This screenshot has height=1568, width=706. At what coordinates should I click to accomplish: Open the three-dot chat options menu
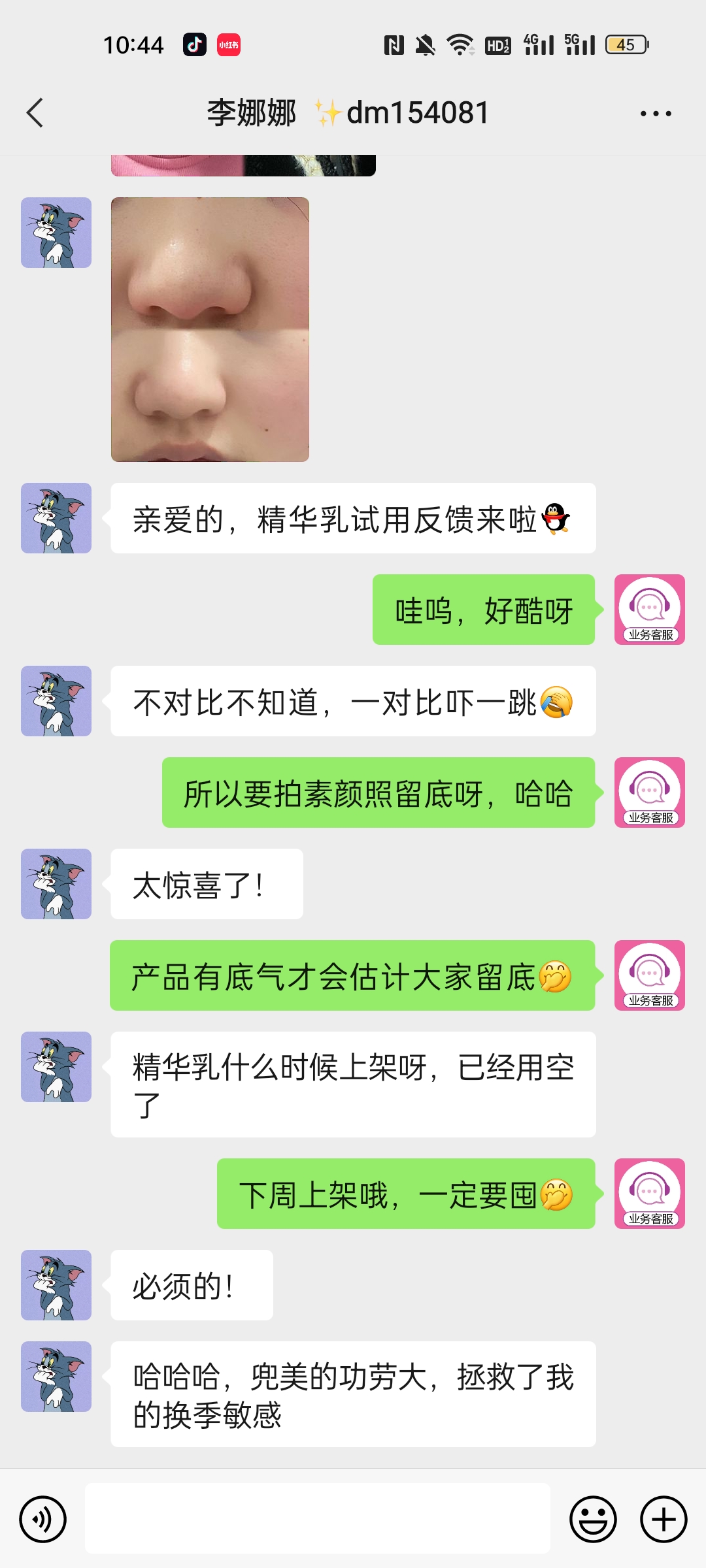click(655, 114)
